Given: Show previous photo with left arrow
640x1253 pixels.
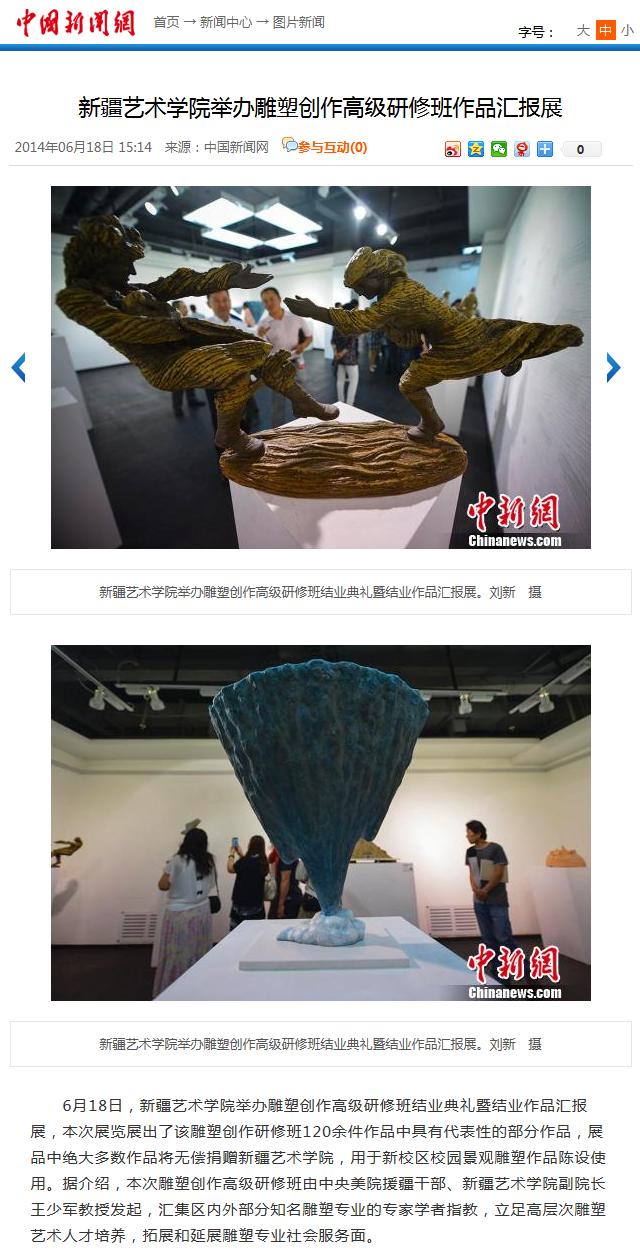Looking at the screenshot, I should pos(18,367).
